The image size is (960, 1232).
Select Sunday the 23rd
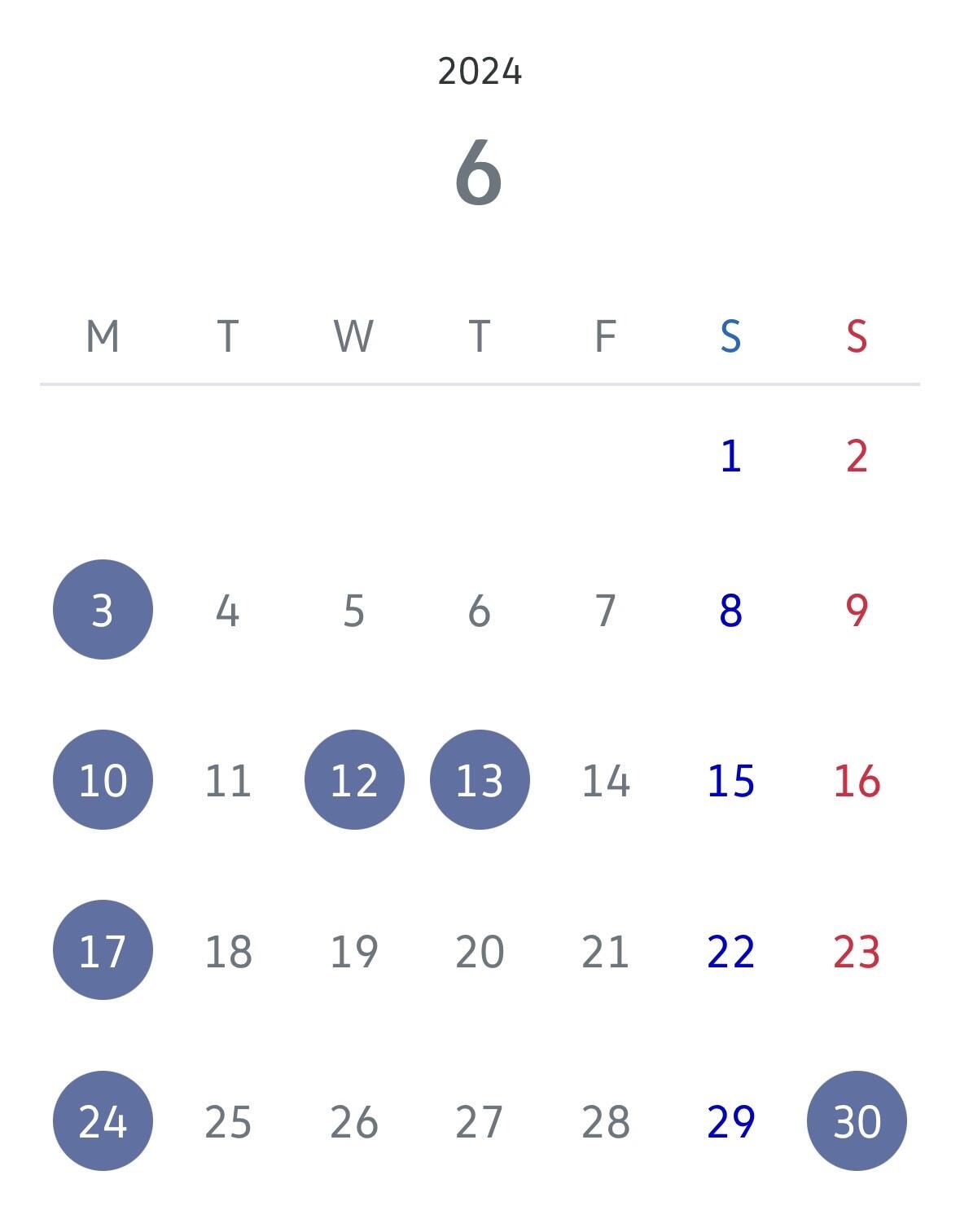click(x=857, y=950)
